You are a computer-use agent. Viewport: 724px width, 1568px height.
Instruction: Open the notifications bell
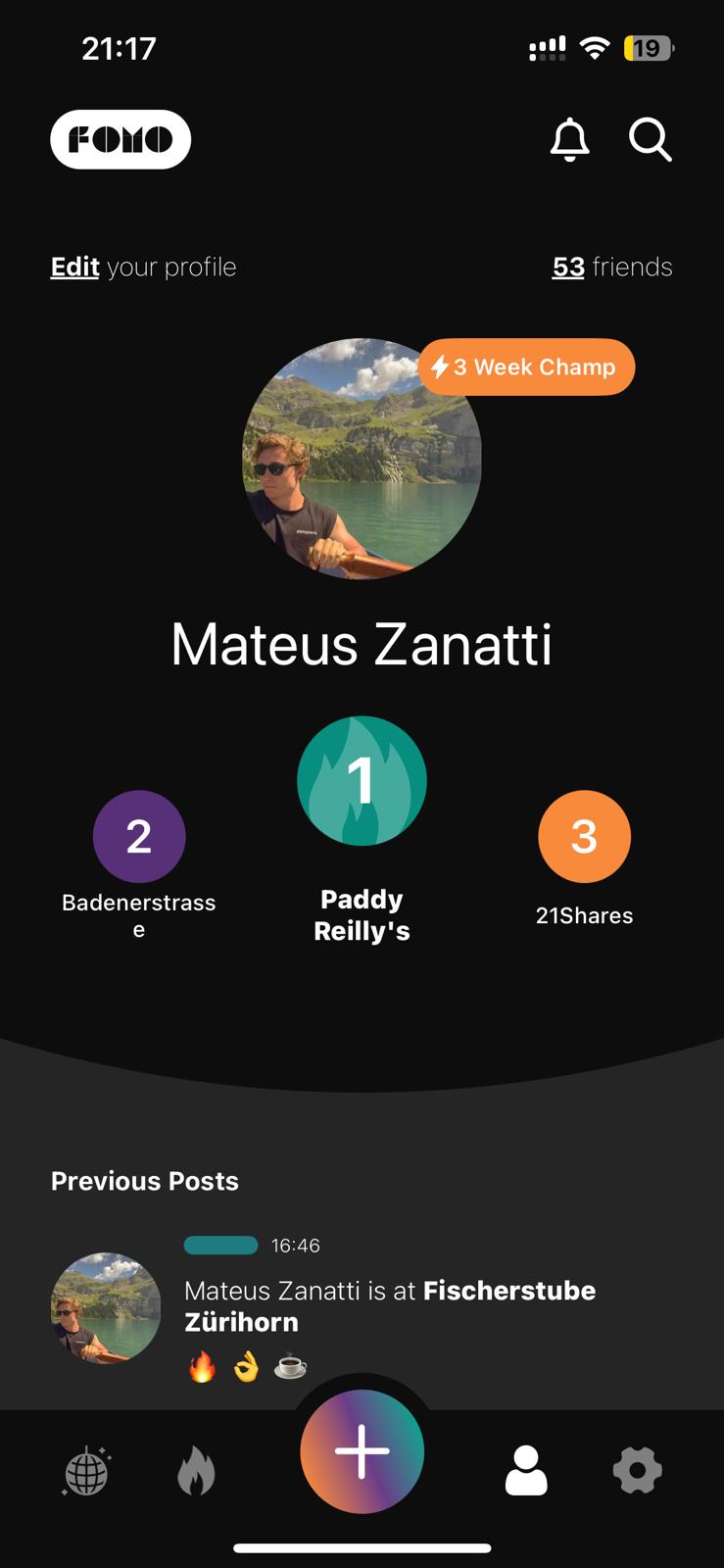tap(569, 139)
